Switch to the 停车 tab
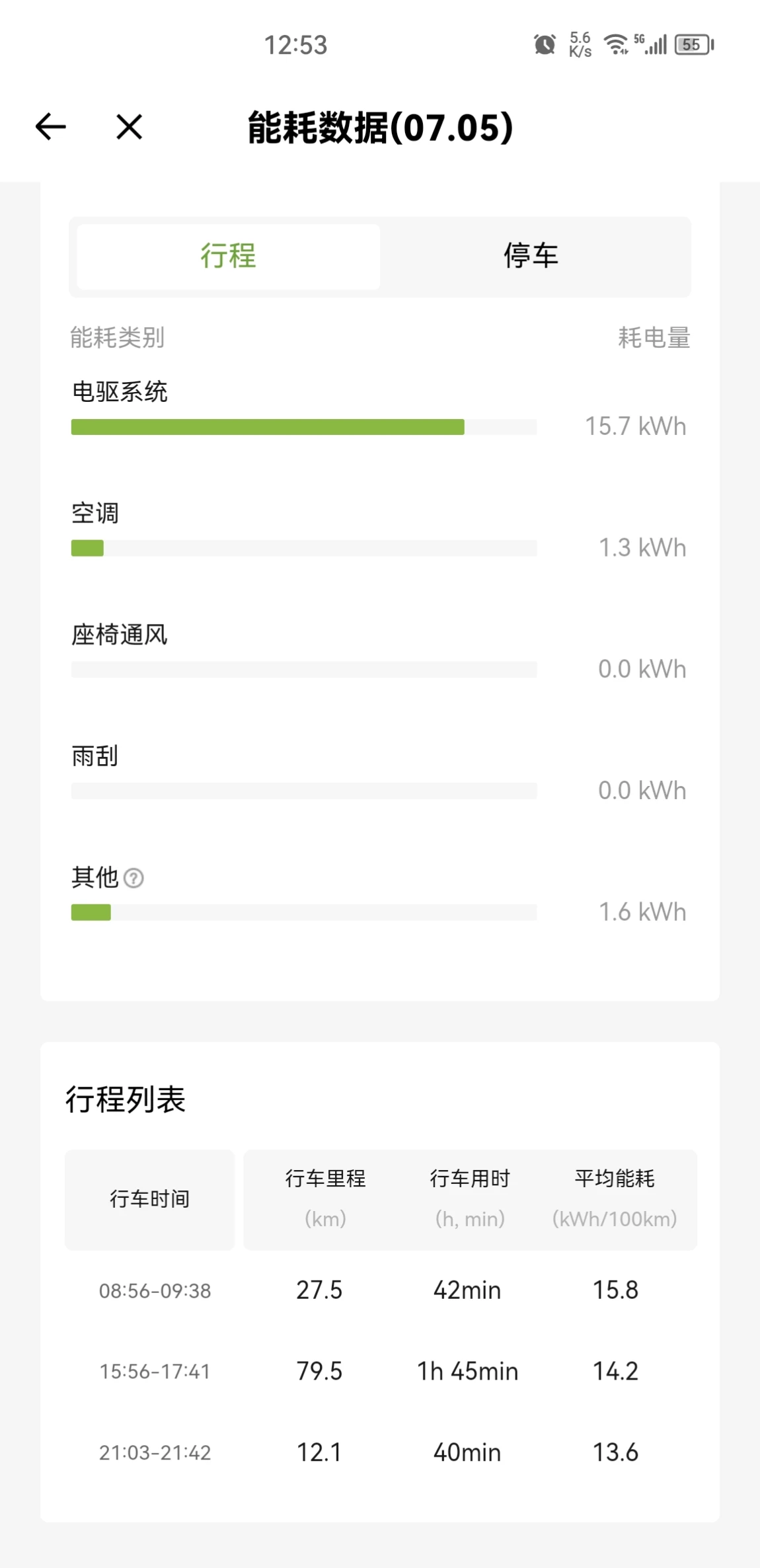 tap(531, 256)
